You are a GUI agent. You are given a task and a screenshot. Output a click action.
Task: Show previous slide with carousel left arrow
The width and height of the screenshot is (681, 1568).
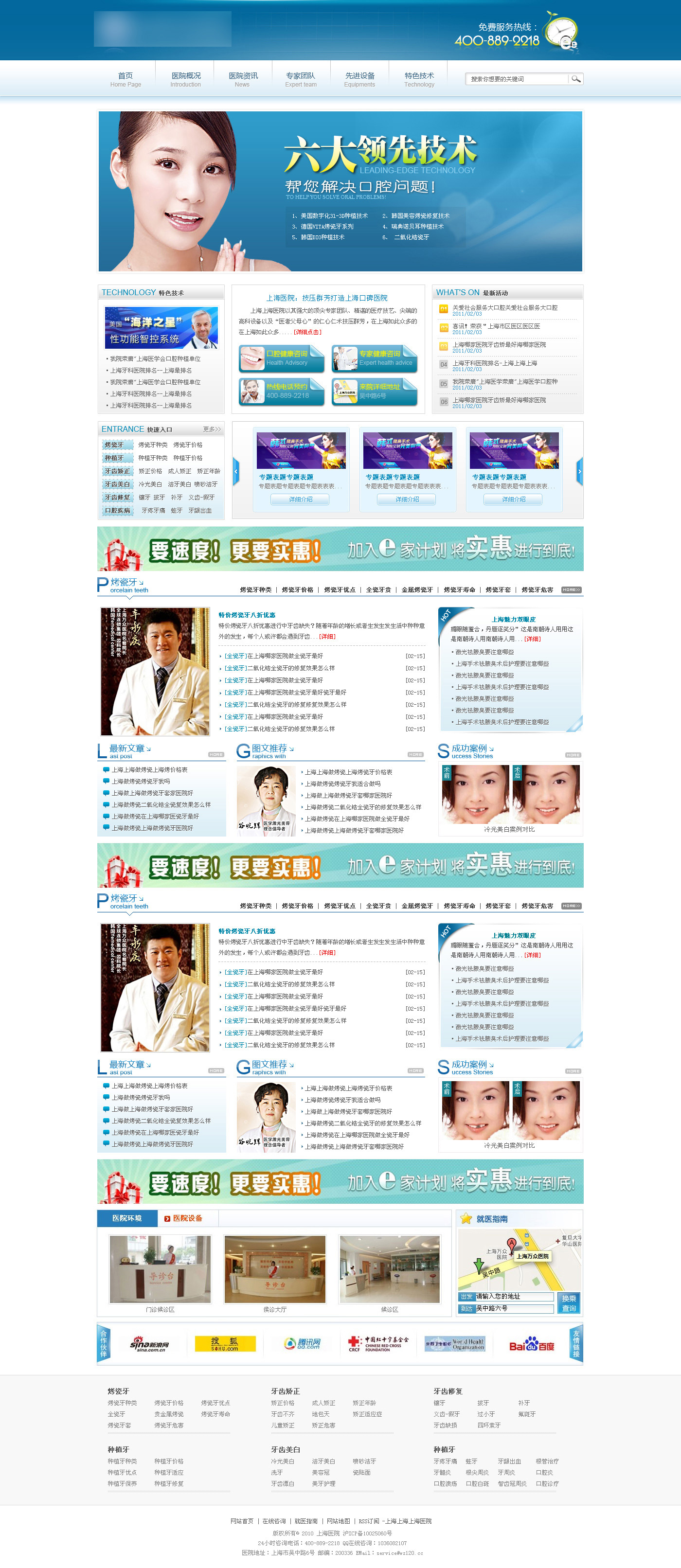pyautogui.click(x=236, y=471)
